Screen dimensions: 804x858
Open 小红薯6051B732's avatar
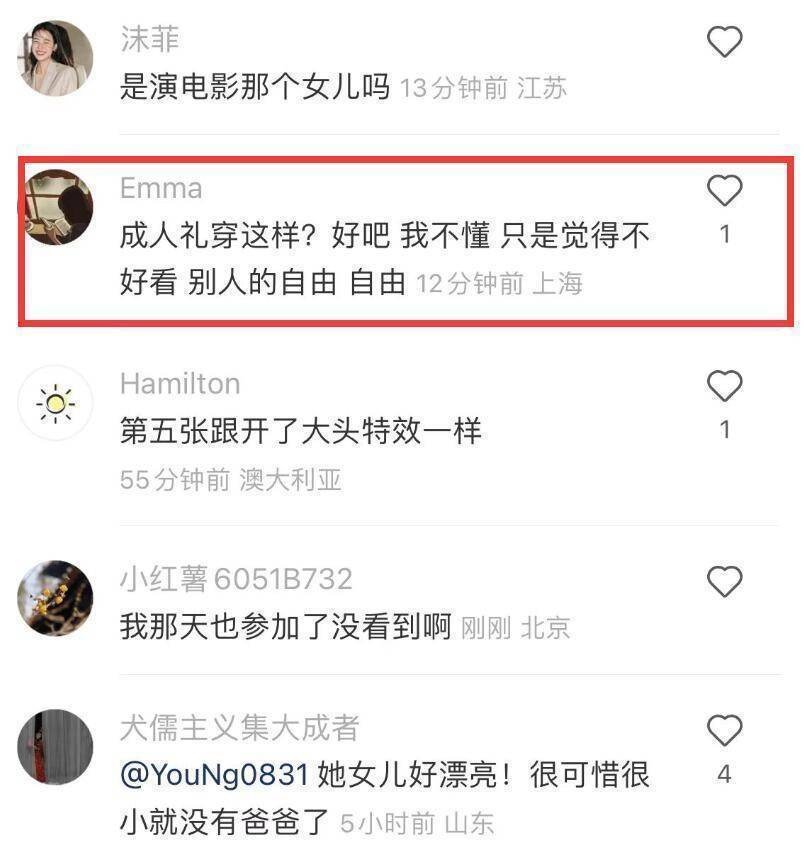[55, 598]
